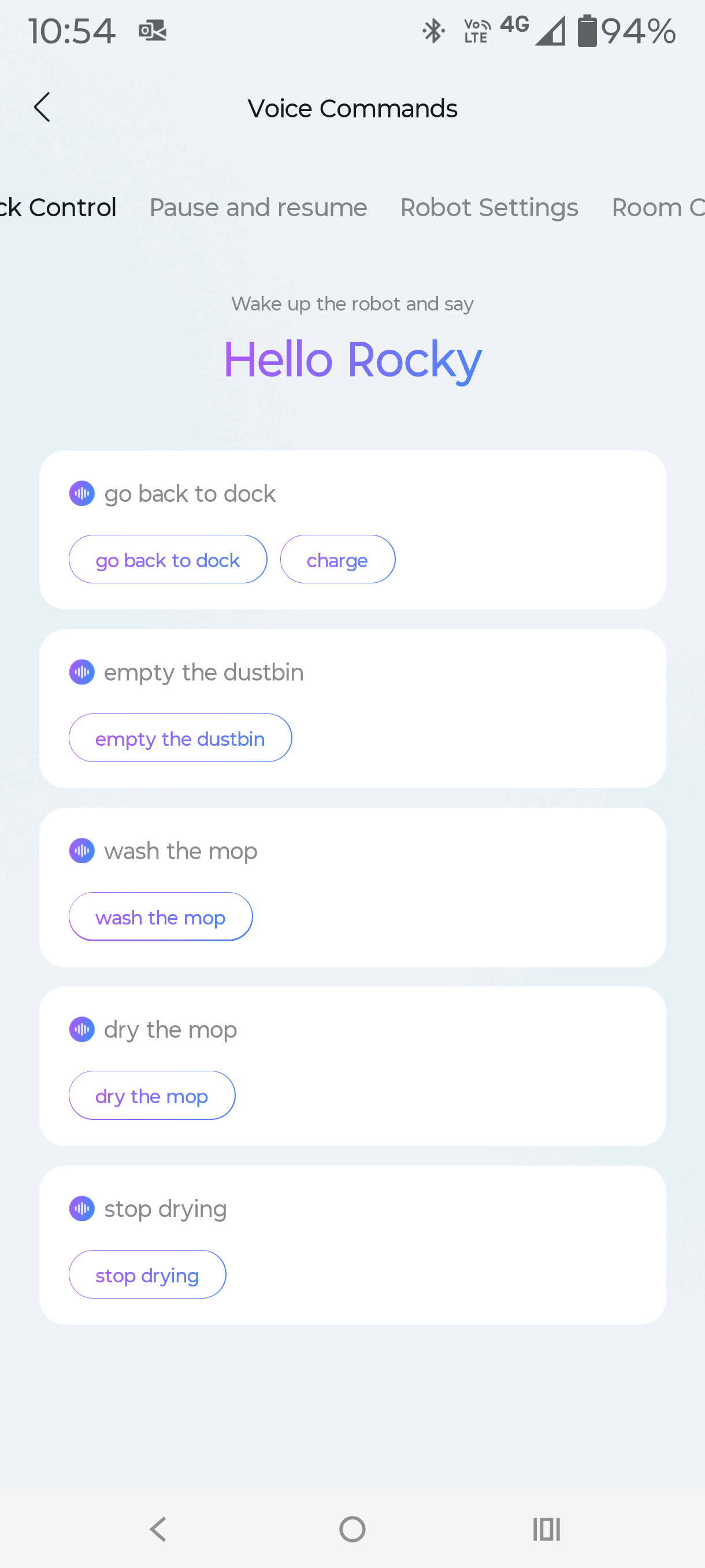
Task: Select the 'stop drying' chip
Action: [x=147, y=1275]
